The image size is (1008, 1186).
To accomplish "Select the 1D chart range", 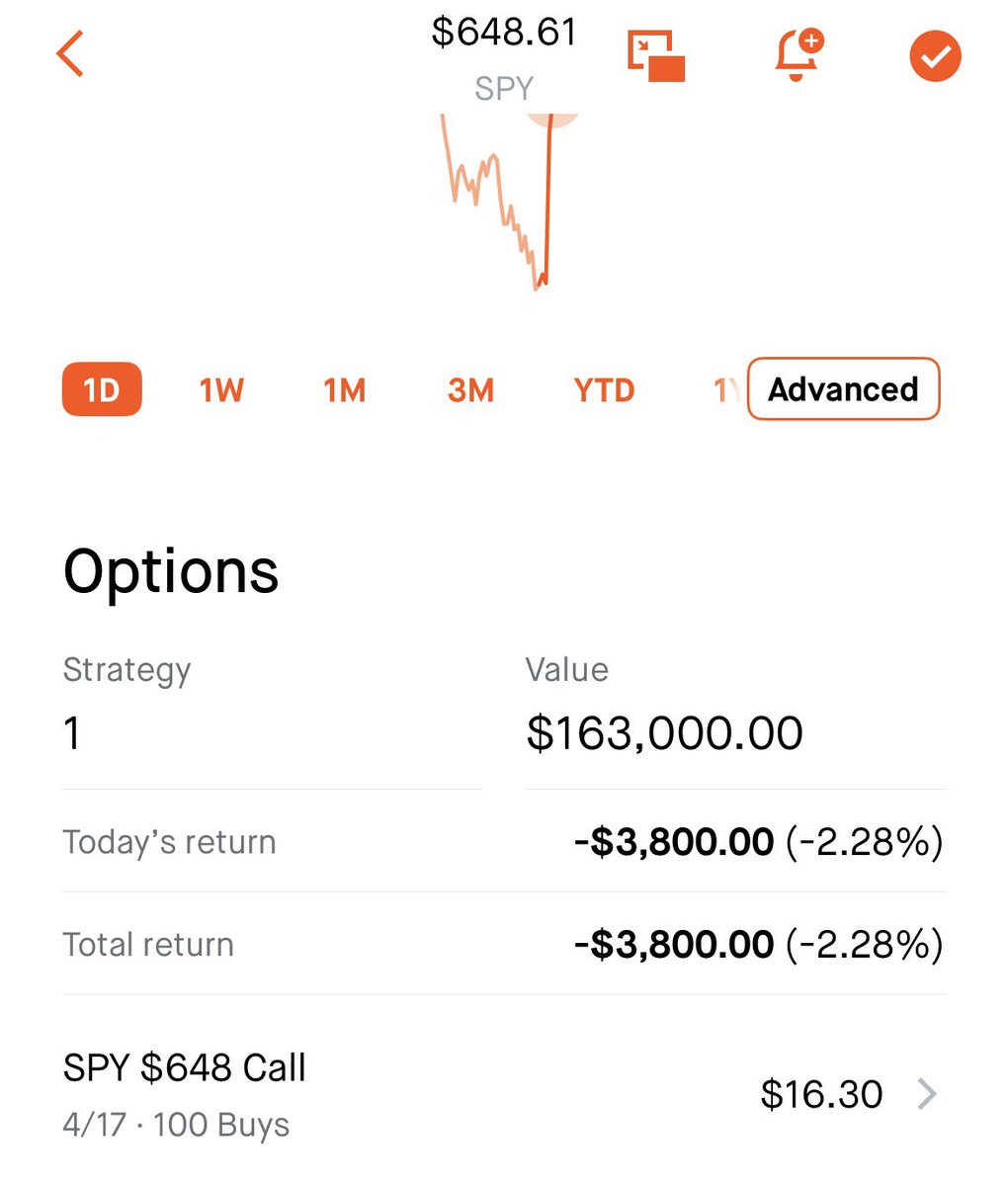I will click(102, 389).
